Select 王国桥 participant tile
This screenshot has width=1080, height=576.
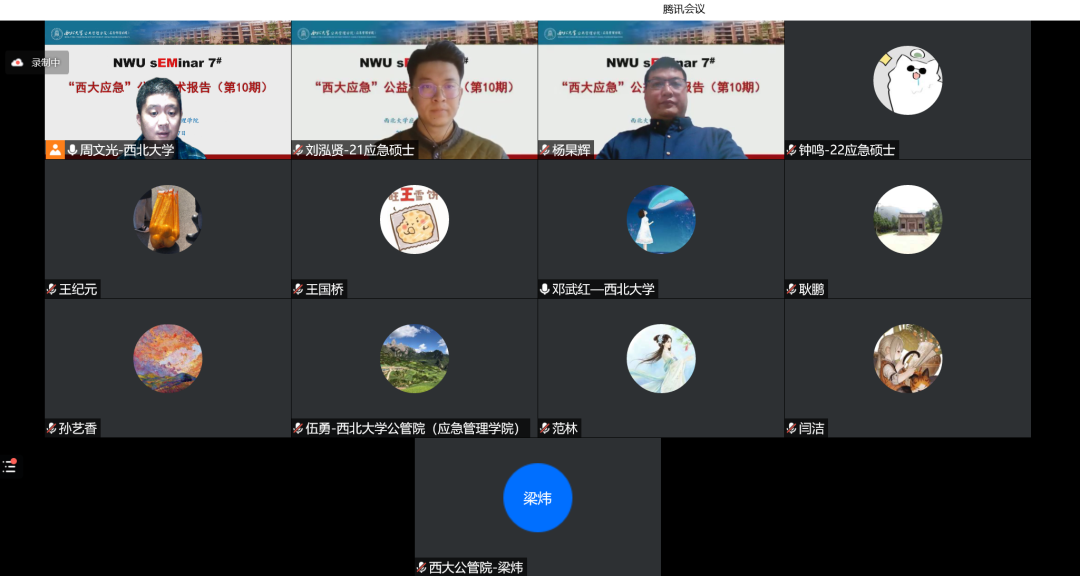click(414, 228)
